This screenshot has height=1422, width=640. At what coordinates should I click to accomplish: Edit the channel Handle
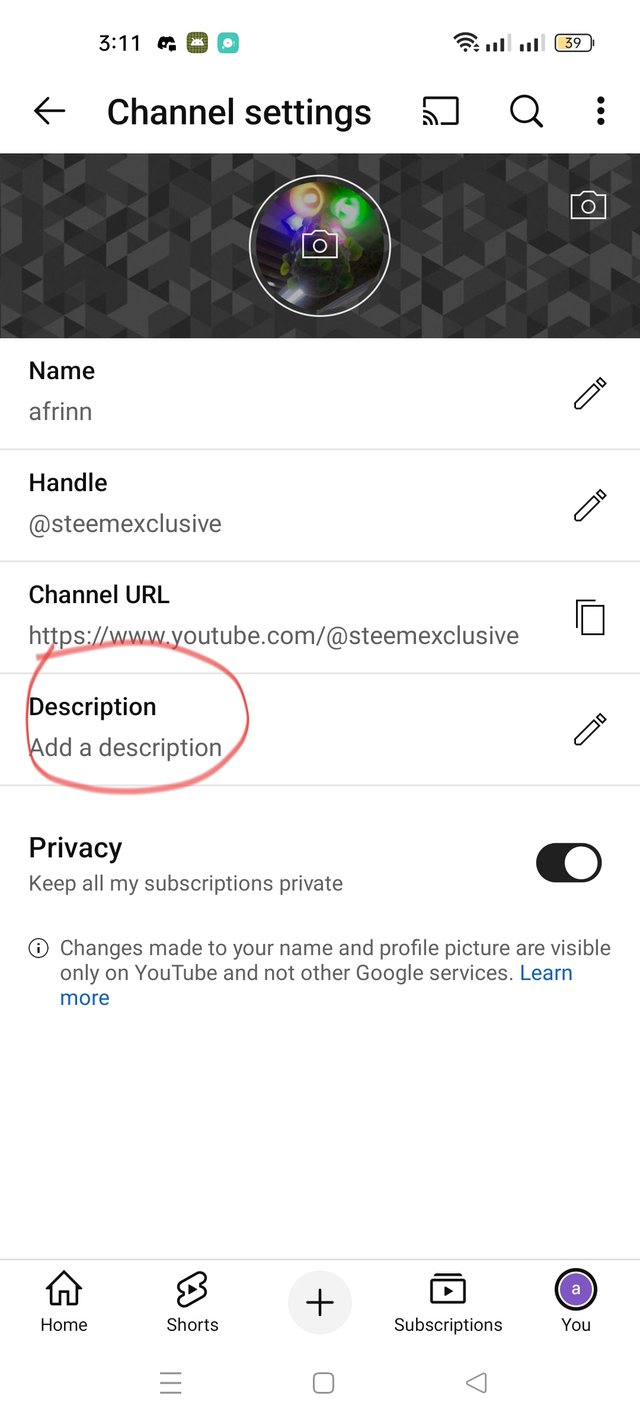pos(589,506)
